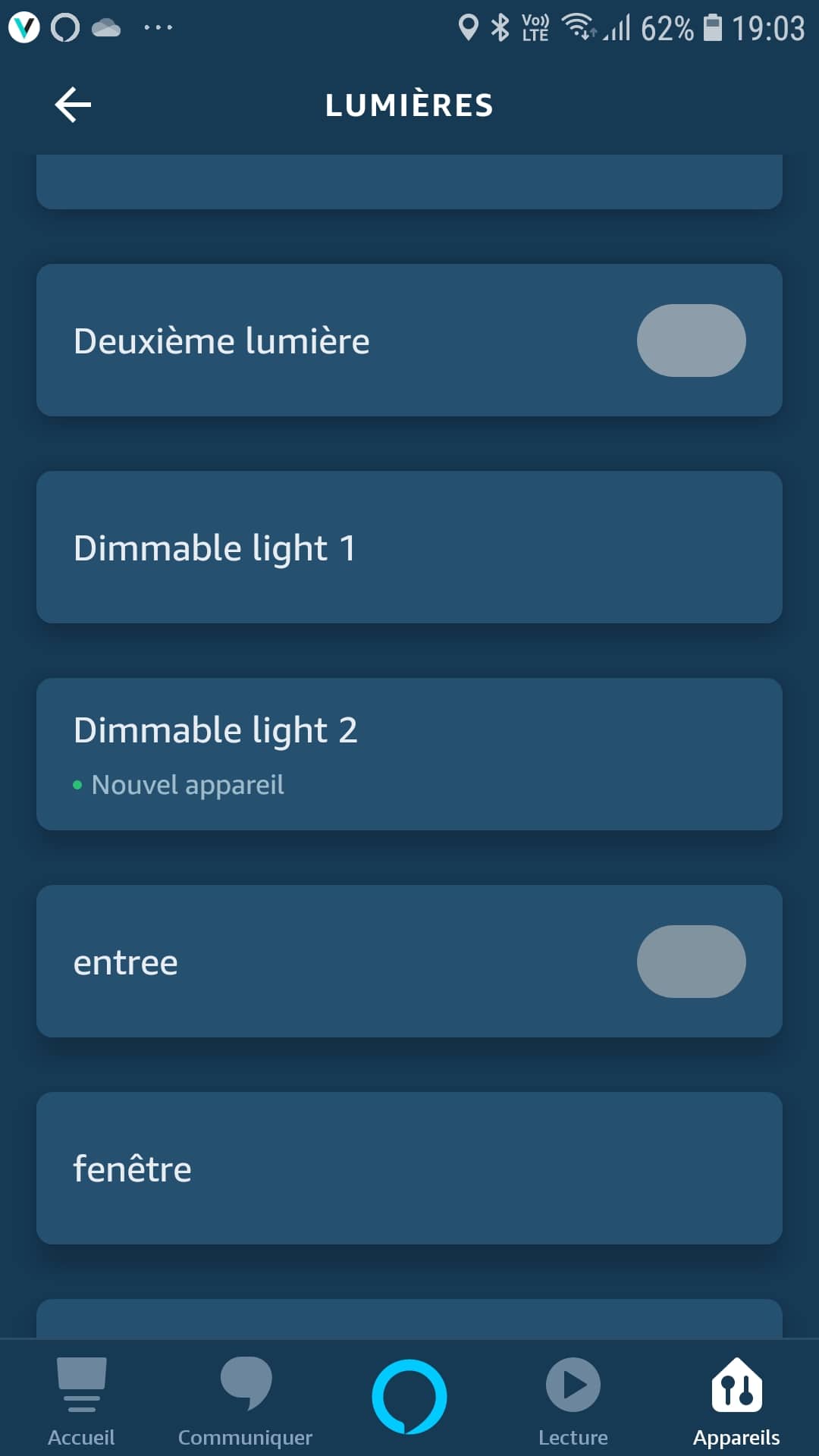The width and height of the screenshot is (819, 1456).
Task: Open Dimmable light 2 new device
Action: tap(409, 755)
